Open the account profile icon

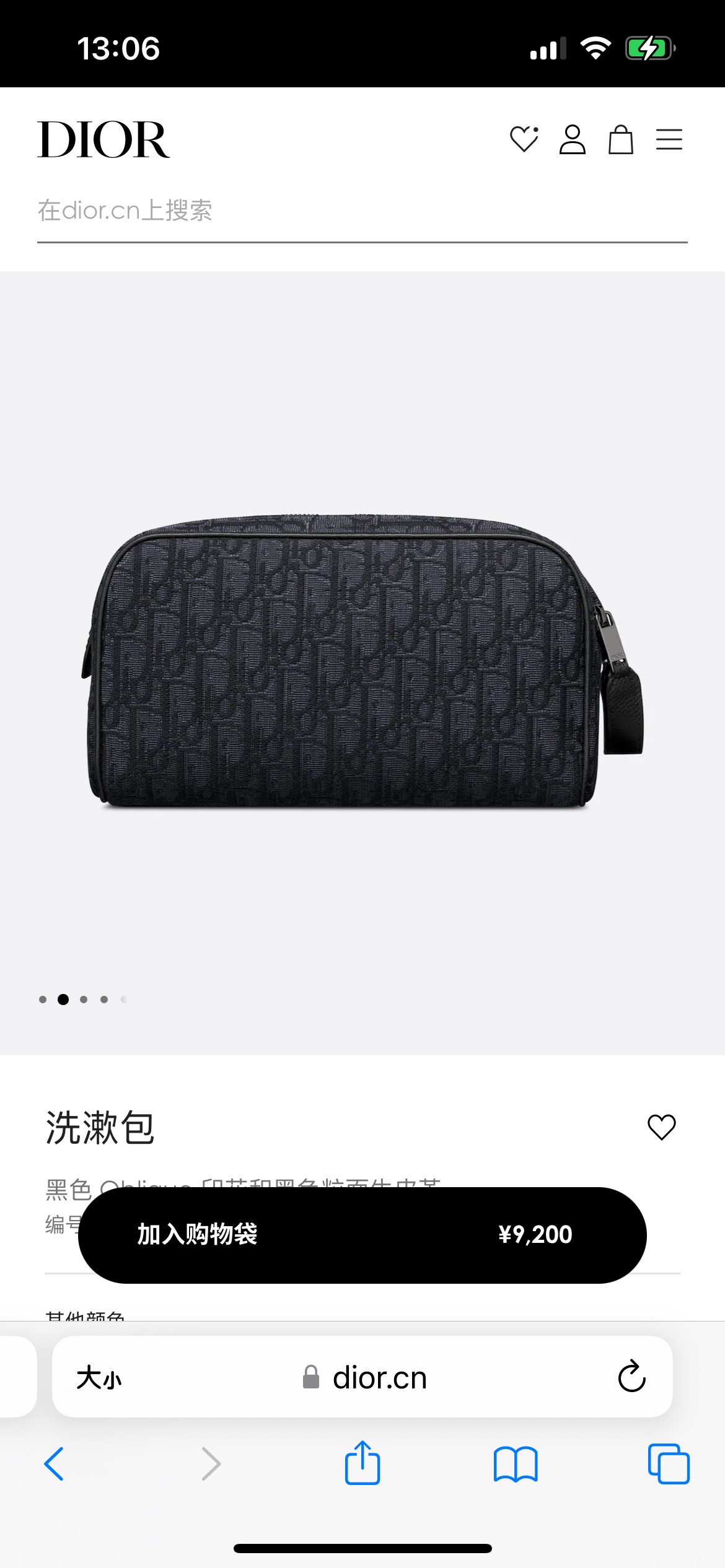coord(572,139)
